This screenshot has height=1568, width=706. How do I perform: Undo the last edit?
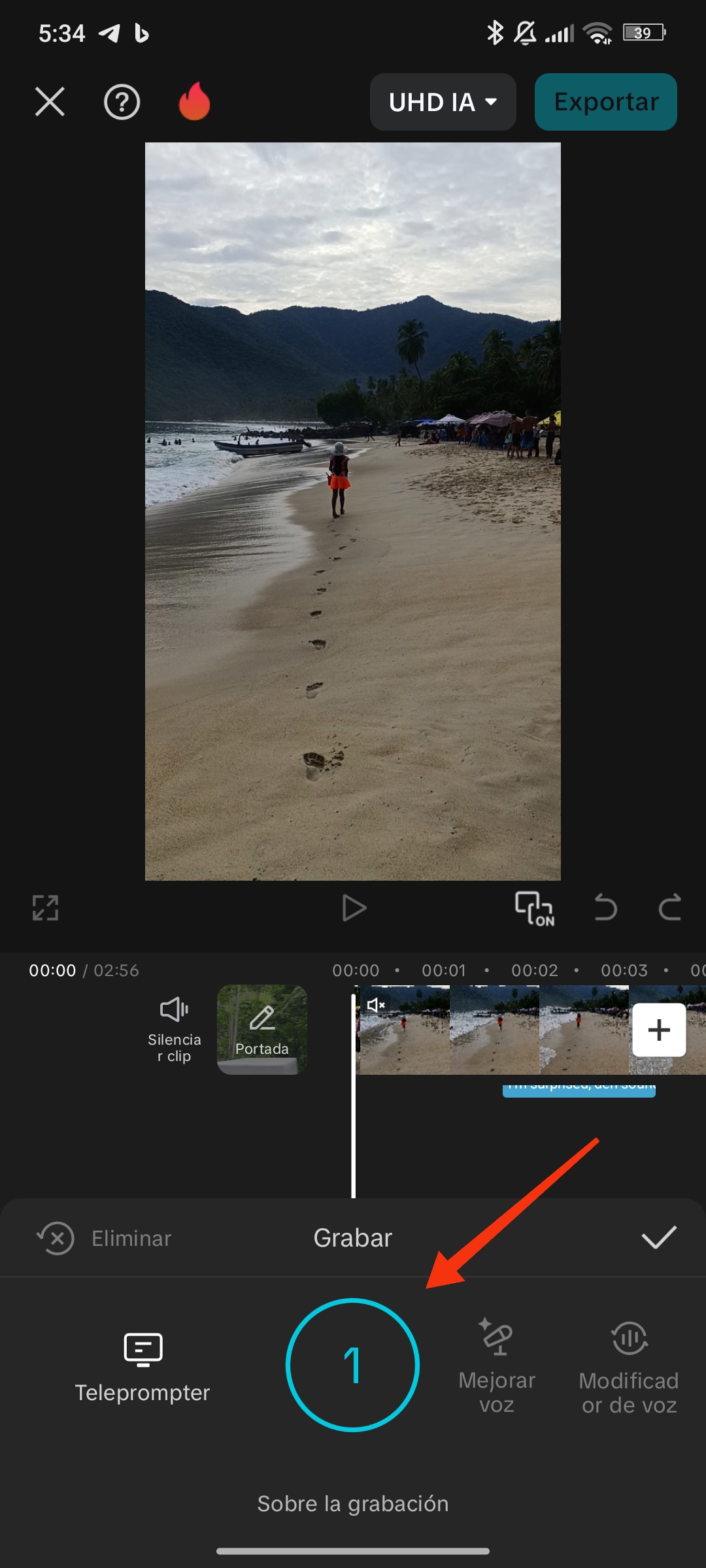click(605, 908)
